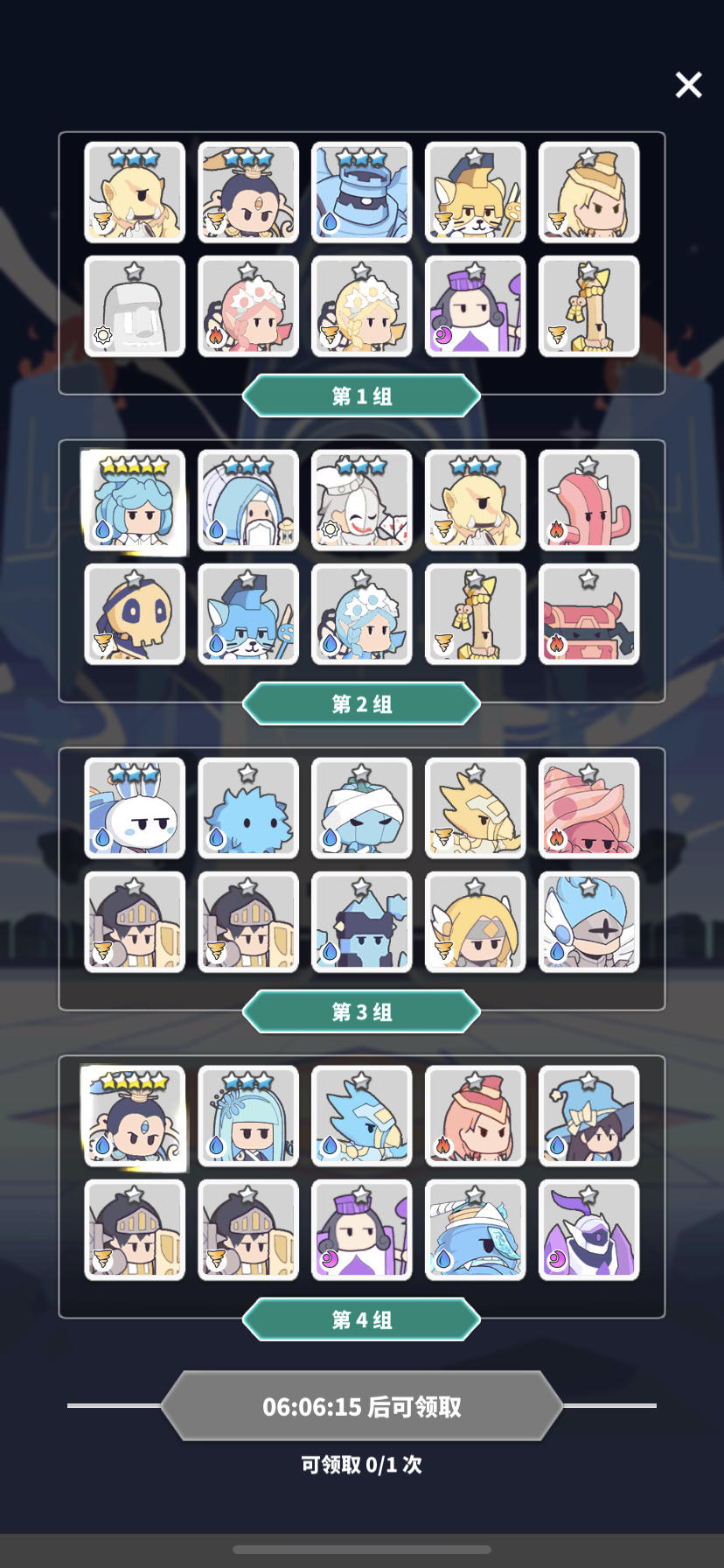Tap the moon badge on the purple mage
This screenshot has height=1568, width=724.
pos(441,333)
